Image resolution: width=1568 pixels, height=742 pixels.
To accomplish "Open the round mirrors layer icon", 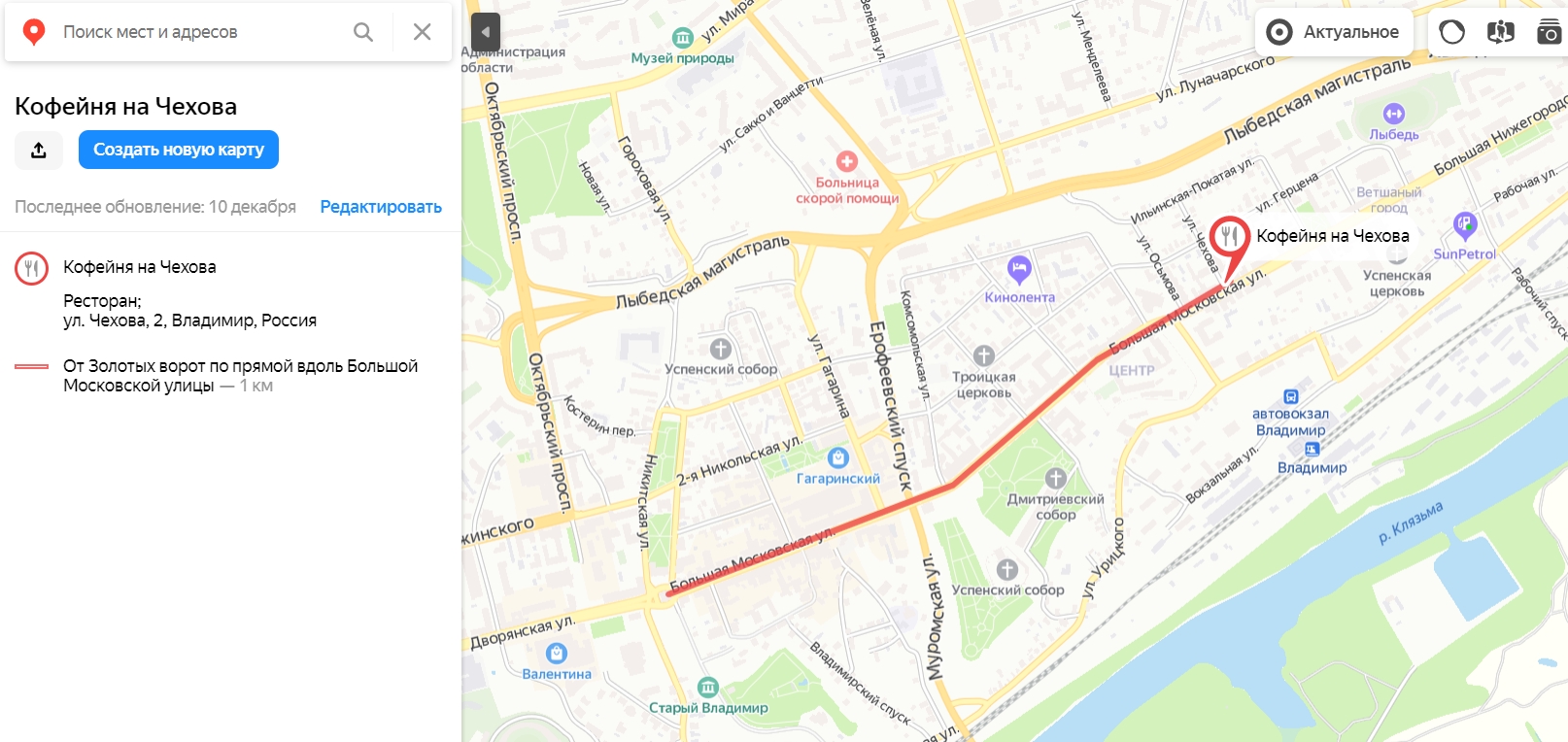I will pos(1452,32).
